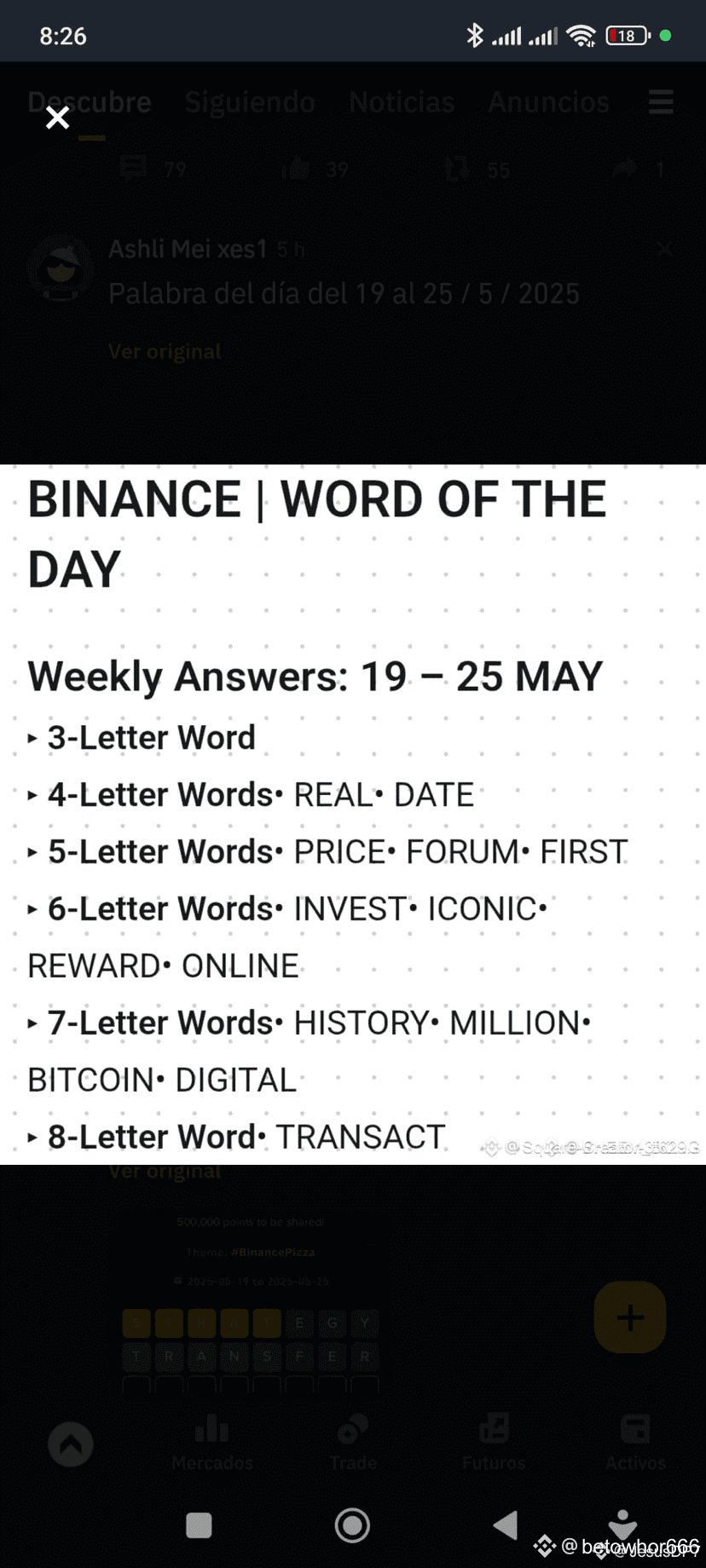Tap Ver original to translate the post

165,351
